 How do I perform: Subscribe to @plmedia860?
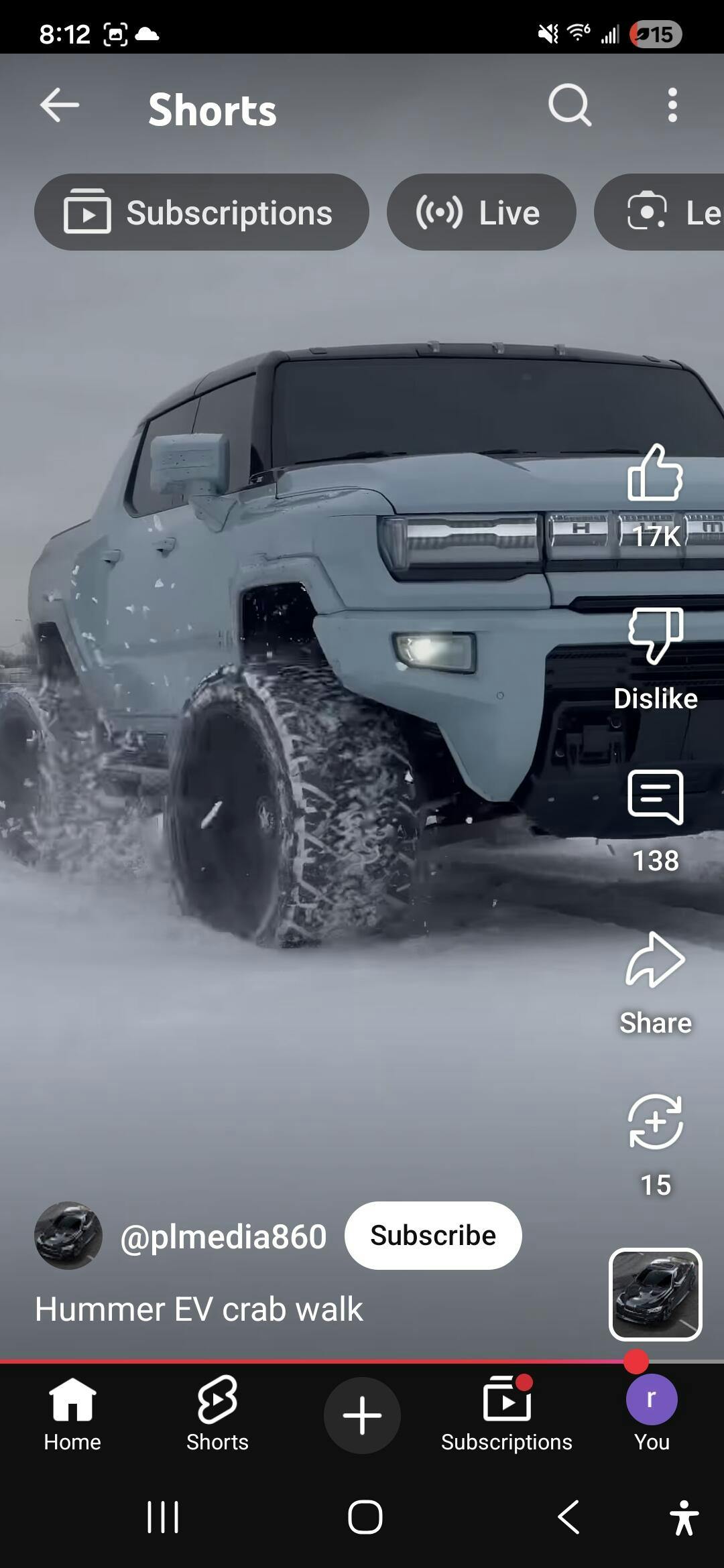click(x=433, y=1235)
